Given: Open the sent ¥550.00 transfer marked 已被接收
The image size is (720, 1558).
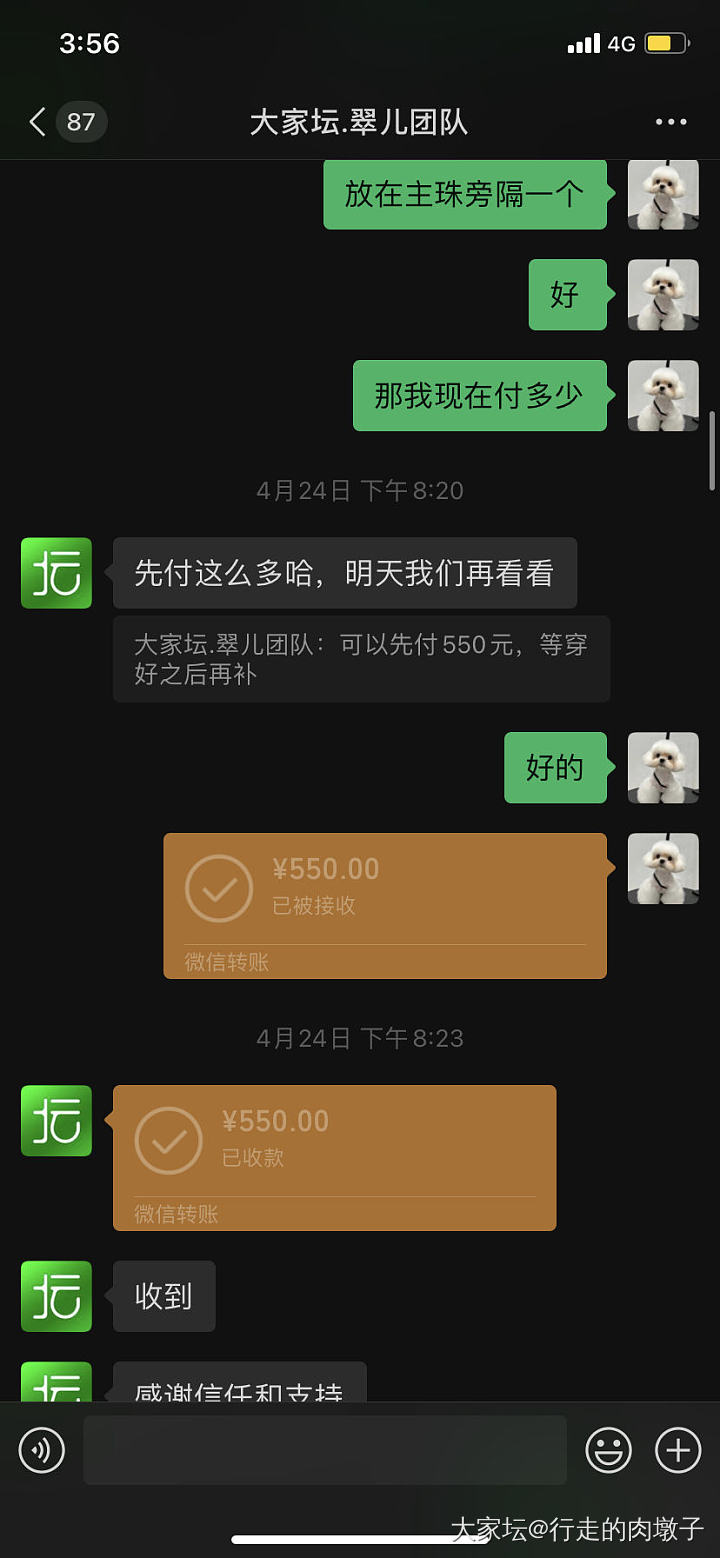Looking at the screenshot, I should coord(385,905).
